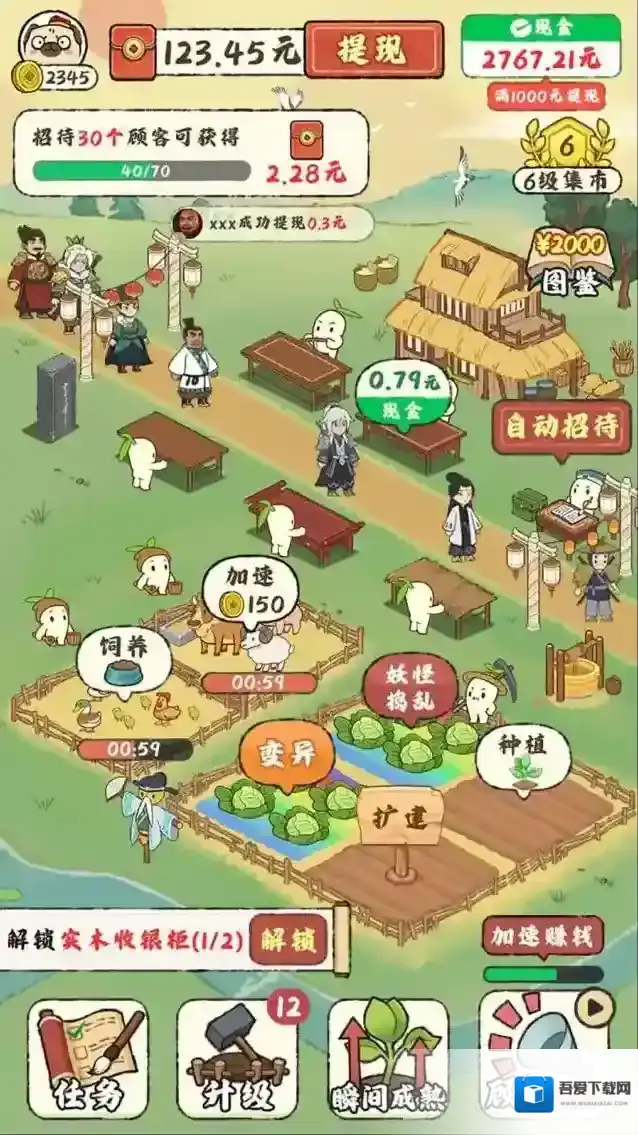638x1135 pixels.
Task: Open the 图鉴 collection book
Action: tap(569, 262)
